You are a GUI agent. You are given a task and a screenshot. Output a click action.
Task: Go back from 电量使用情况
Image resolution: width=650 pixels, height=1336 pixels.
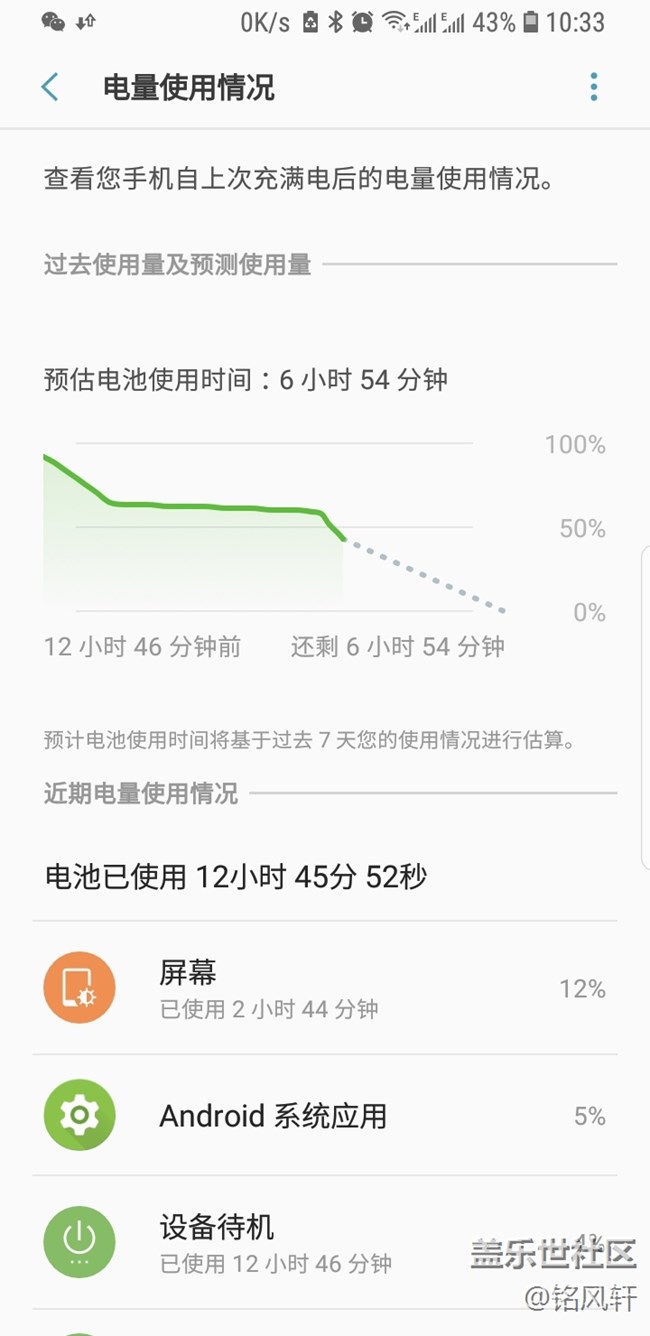click(50, 87)
